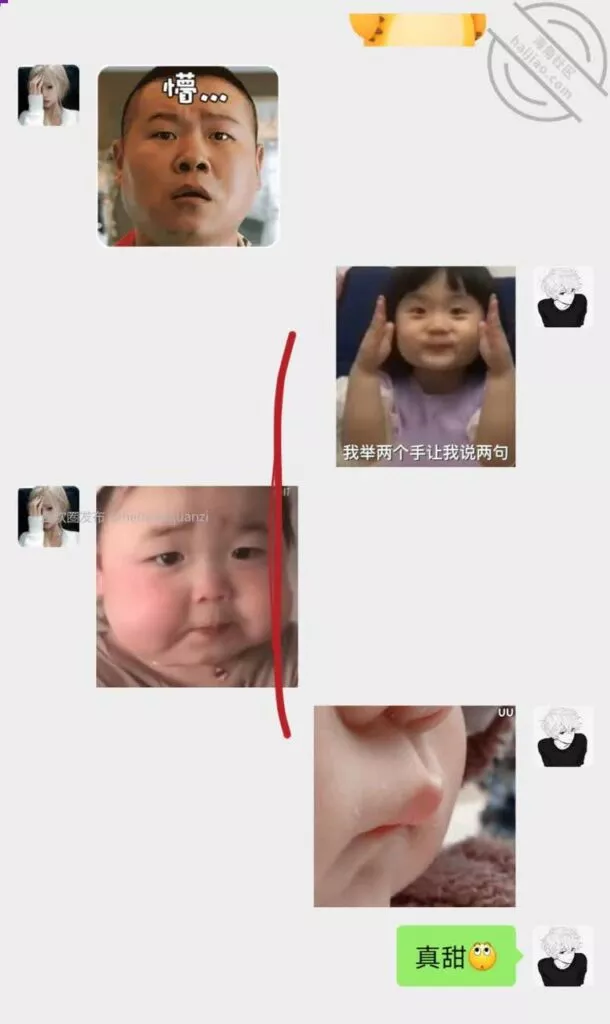
Task: Open the "懵..." sticker image
Action: [x=187, y=156]
